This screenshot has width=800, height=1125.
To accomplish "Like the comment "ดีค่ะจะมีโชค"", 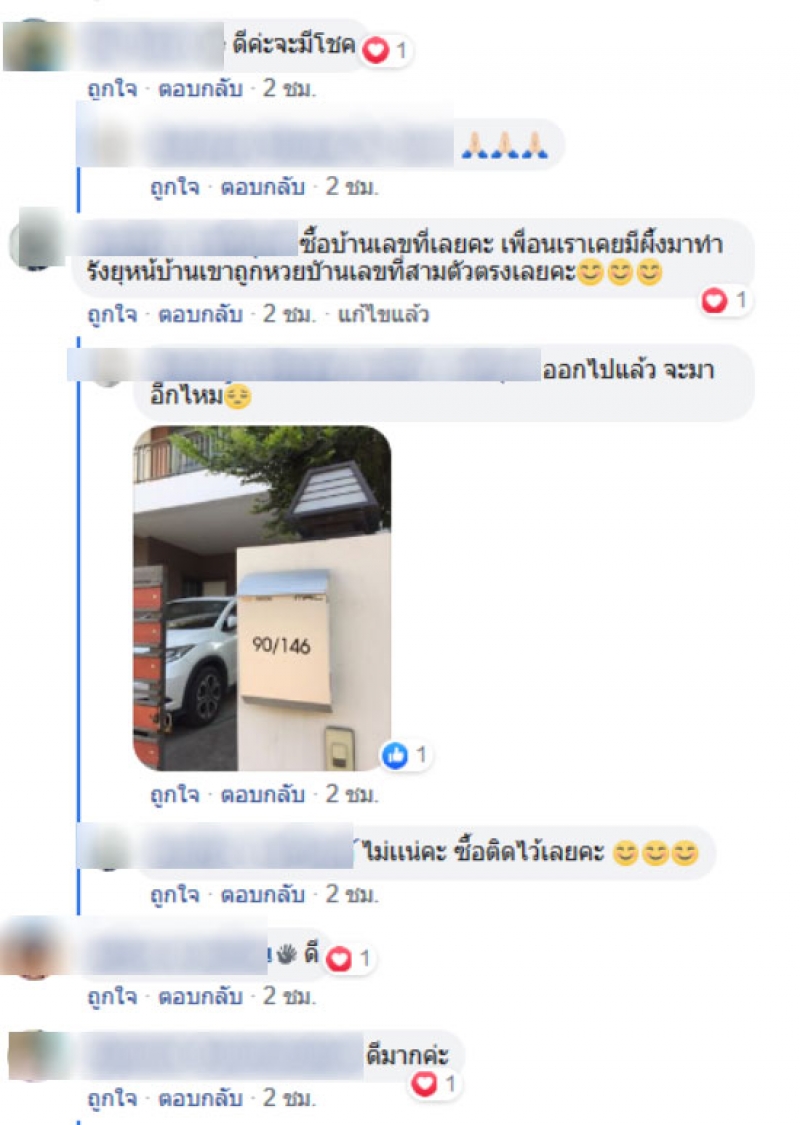I will tap(113, 89).
